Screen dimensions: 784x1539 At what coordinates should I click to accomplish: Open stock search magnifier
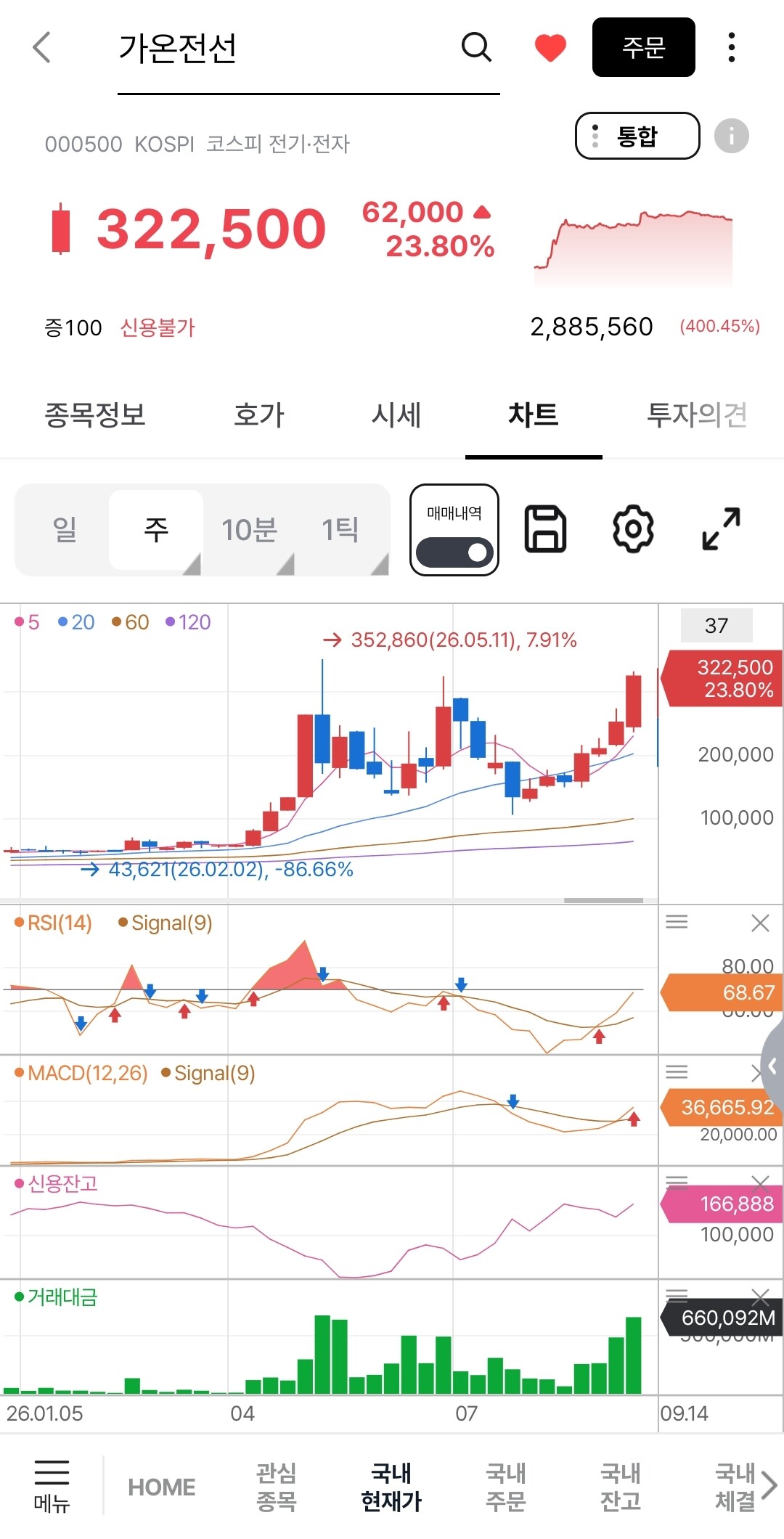pos(476,47)
